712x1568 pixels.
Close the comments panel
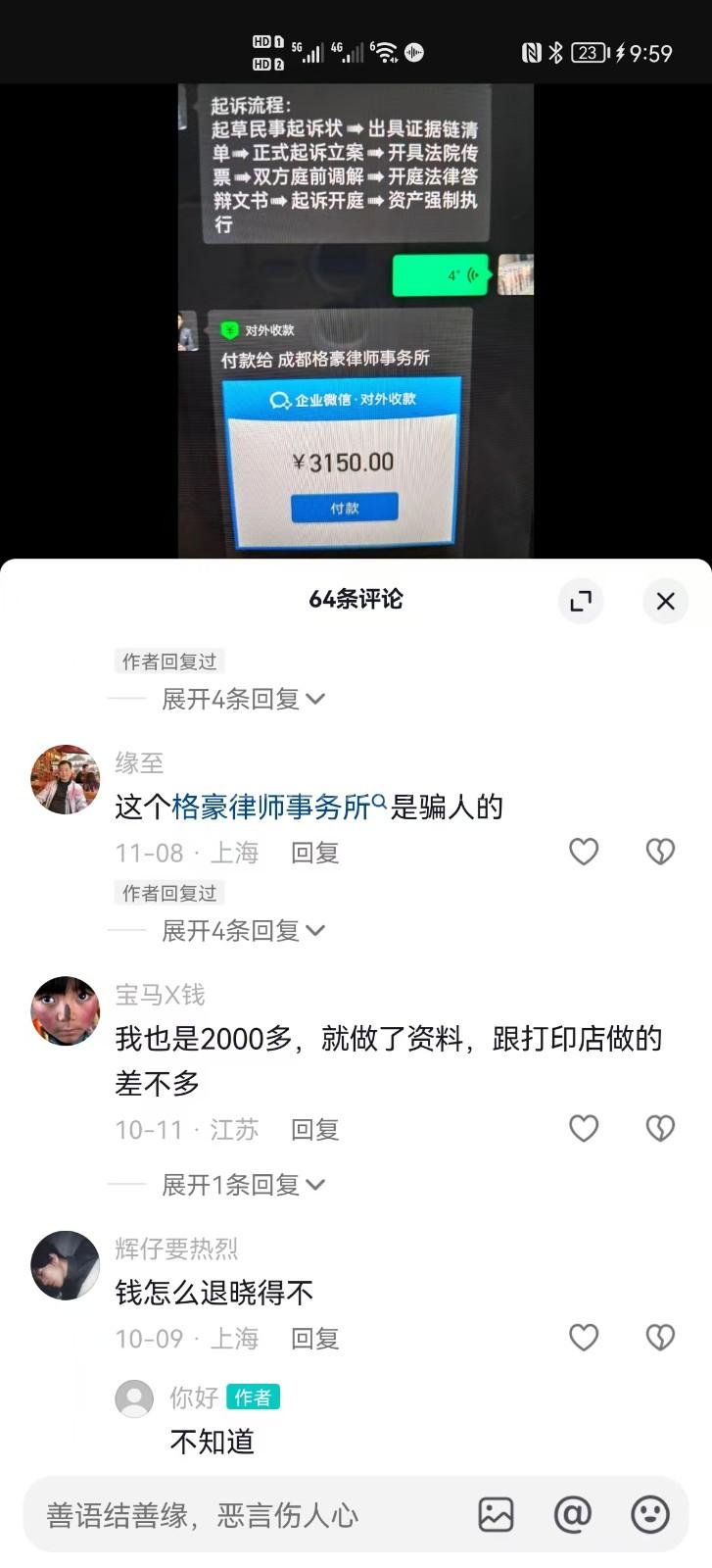(665, 601)
